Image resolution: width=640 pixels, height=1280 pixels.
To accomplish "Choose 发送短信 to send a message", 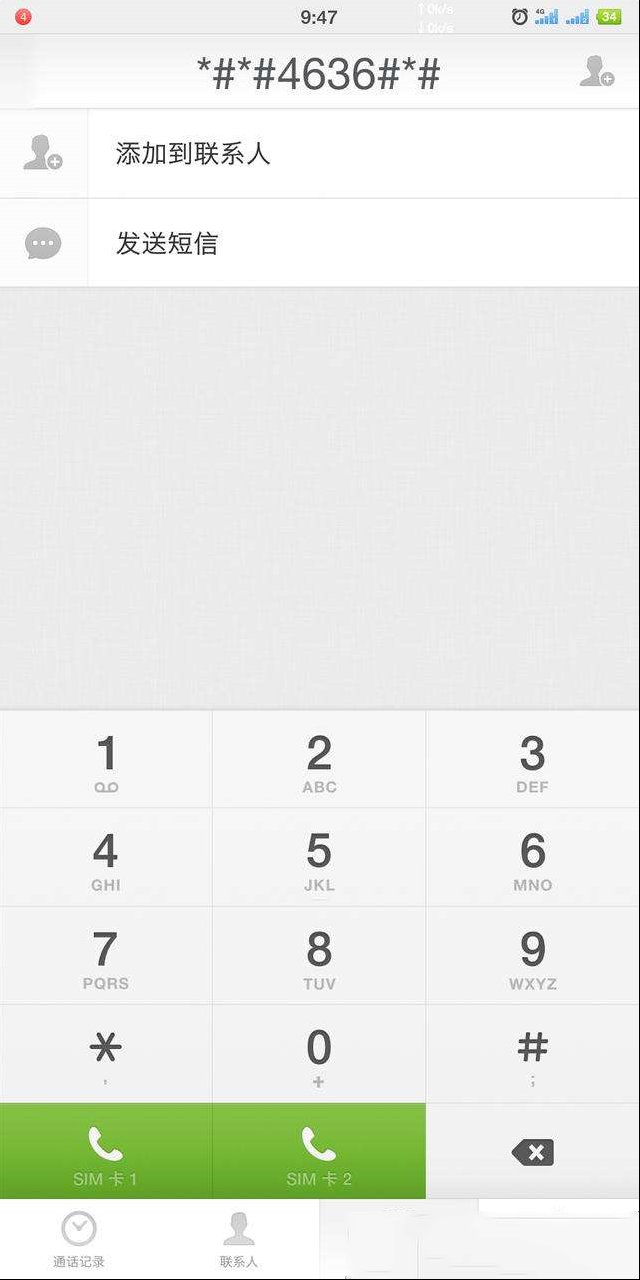I will point(320,243).
